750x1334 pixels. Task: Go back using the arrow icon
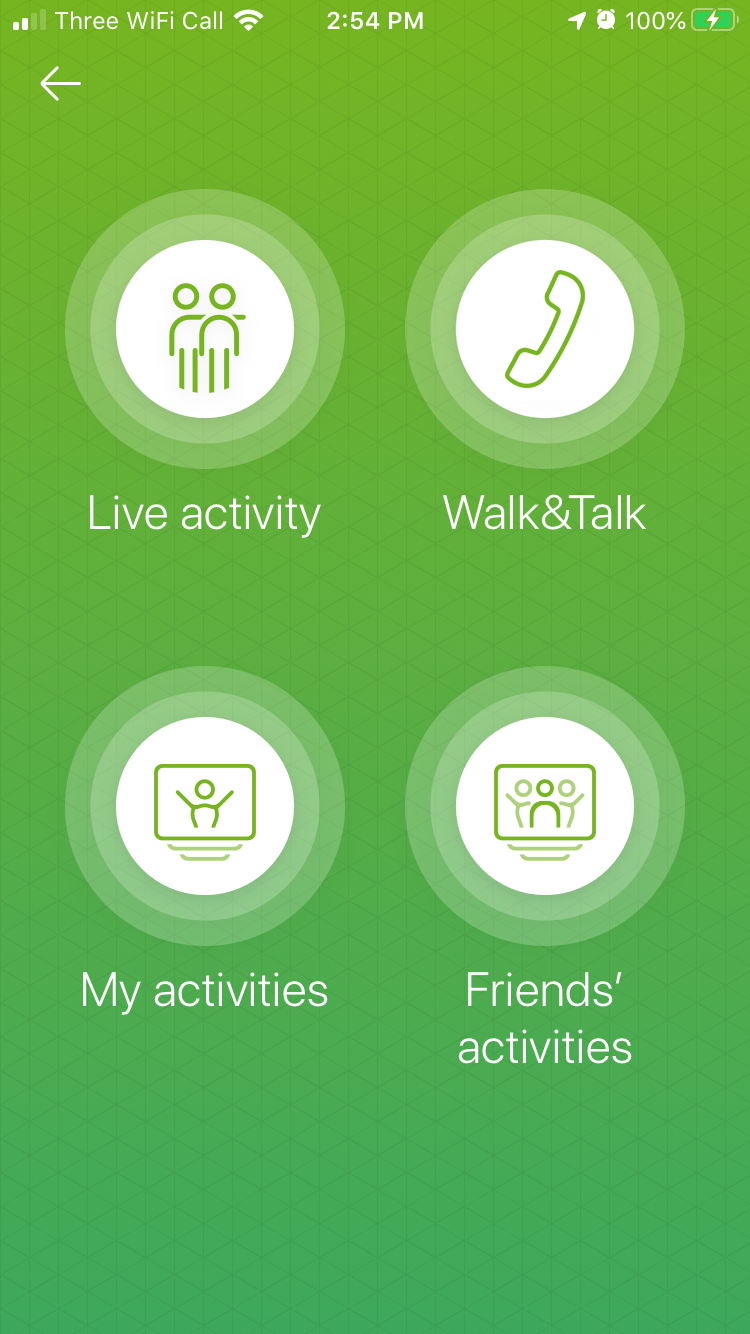point(60,84)
